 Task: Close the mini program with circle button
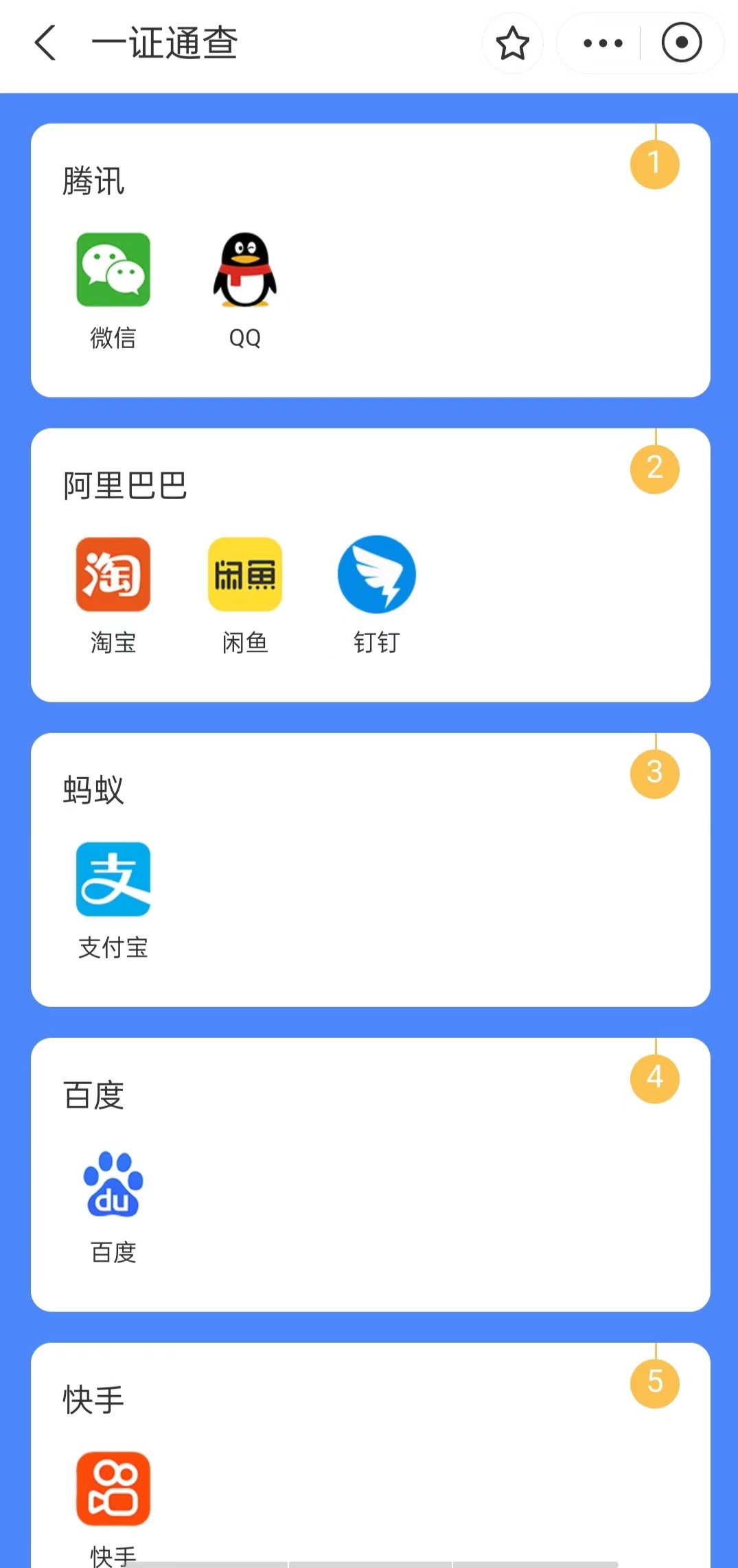click(x=681, y=43)
